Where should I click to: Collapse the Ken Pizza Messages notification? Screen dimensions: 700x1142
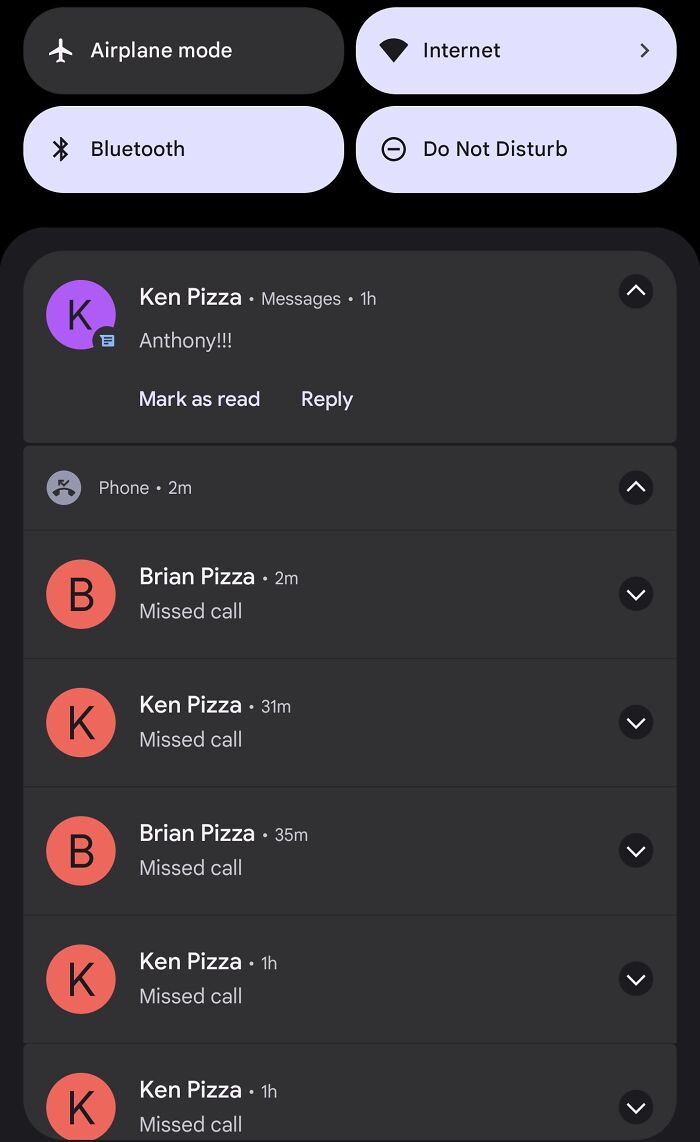pyautogui.click(x=636, y=292)
